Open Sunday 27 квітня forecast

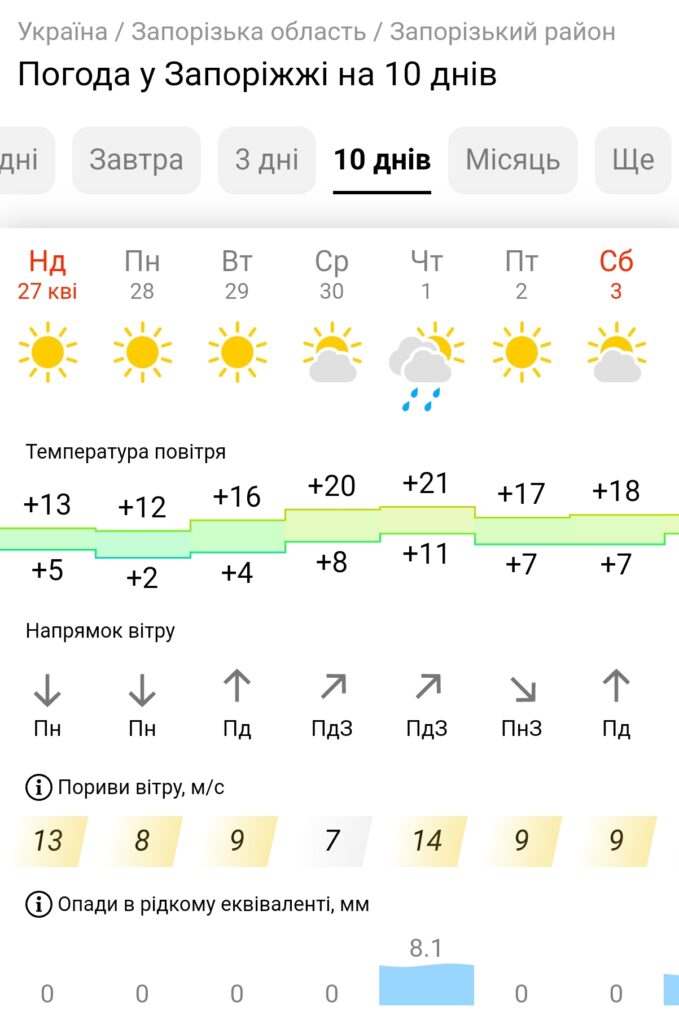click(47, 275)
